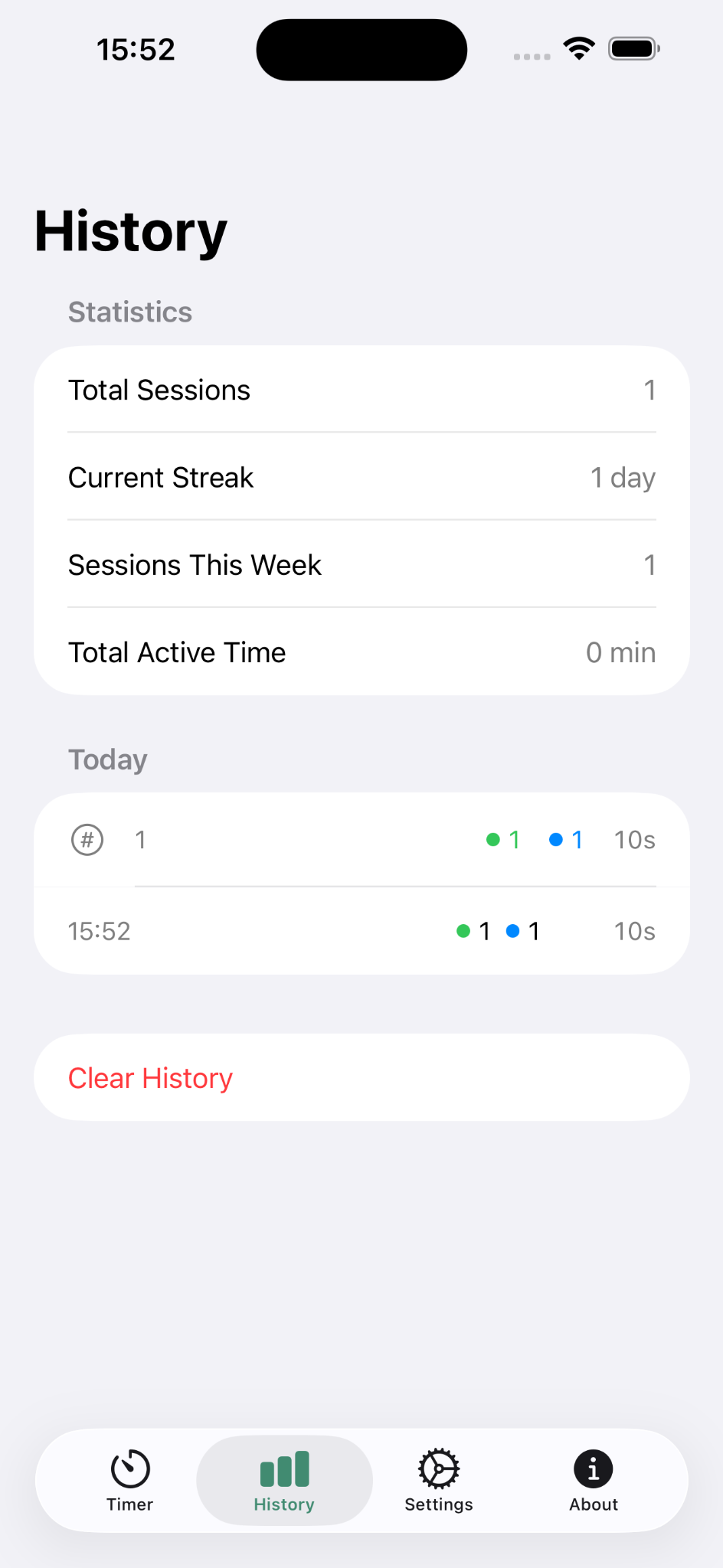Tap the History bar chart icon

pos(283,1468)
